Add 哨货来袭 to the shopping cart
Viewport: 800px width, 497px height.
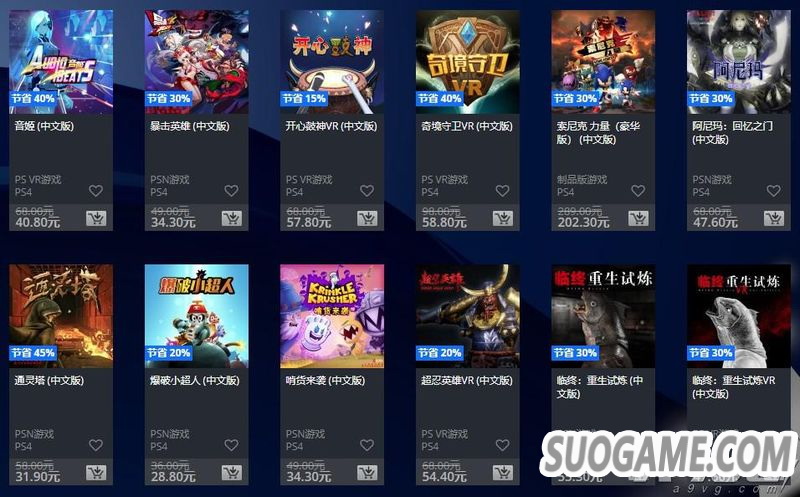(367, 472)
